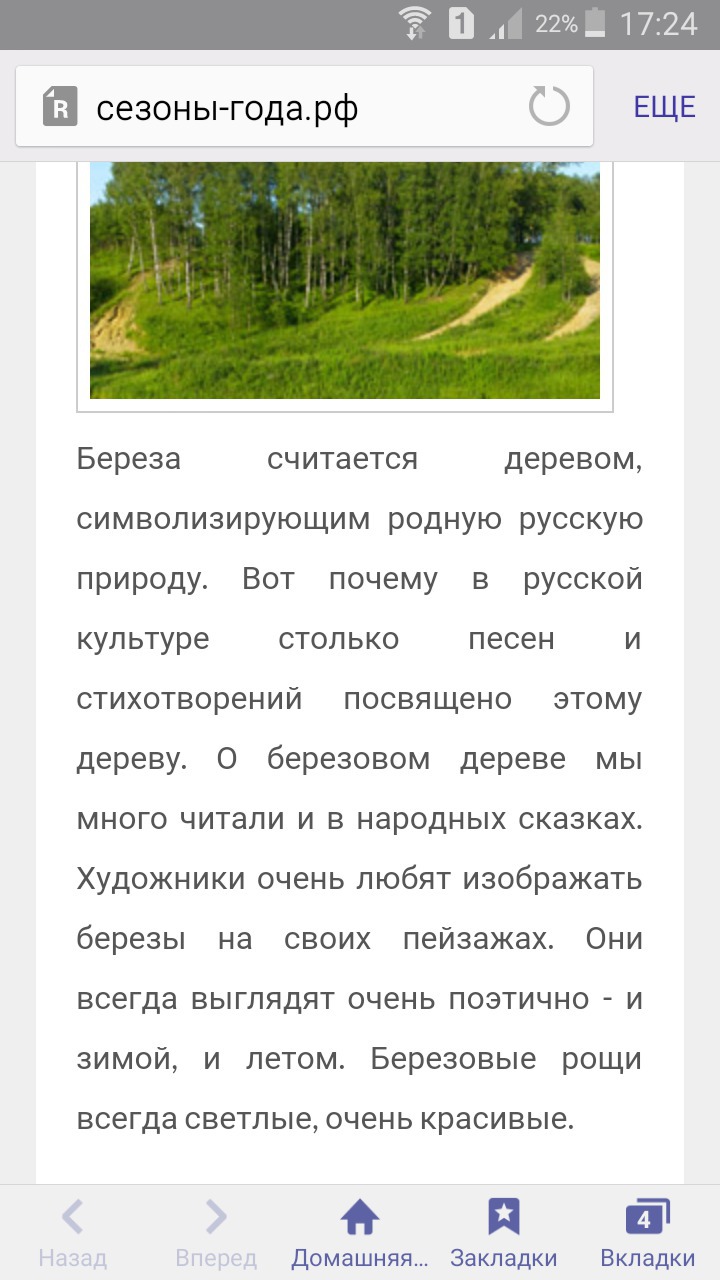
Task: Open the ЕЩЕ menu
Action: 664,107
